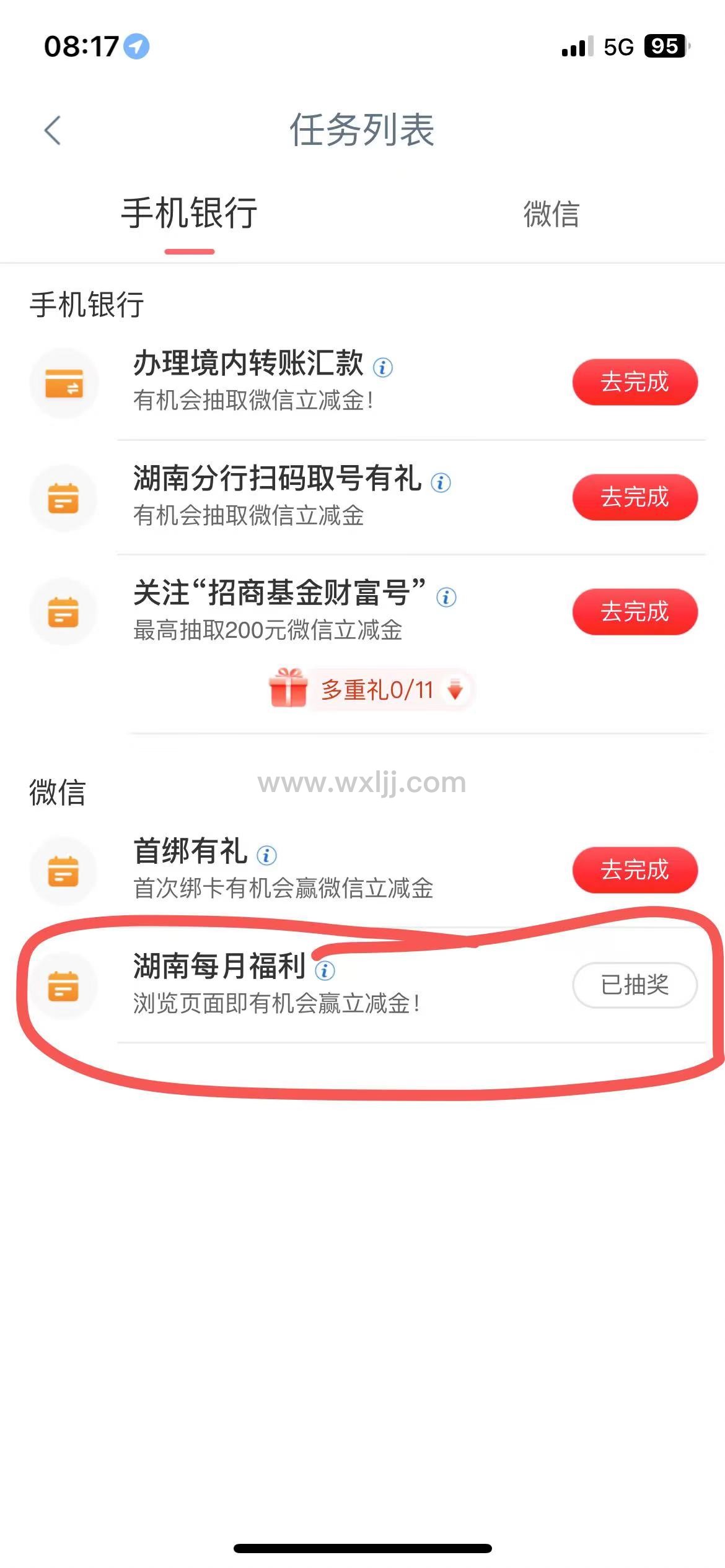This screenshot has height=1568, width=725.
Task: Go back using the top-left arrow
Action: coord(53,131)
